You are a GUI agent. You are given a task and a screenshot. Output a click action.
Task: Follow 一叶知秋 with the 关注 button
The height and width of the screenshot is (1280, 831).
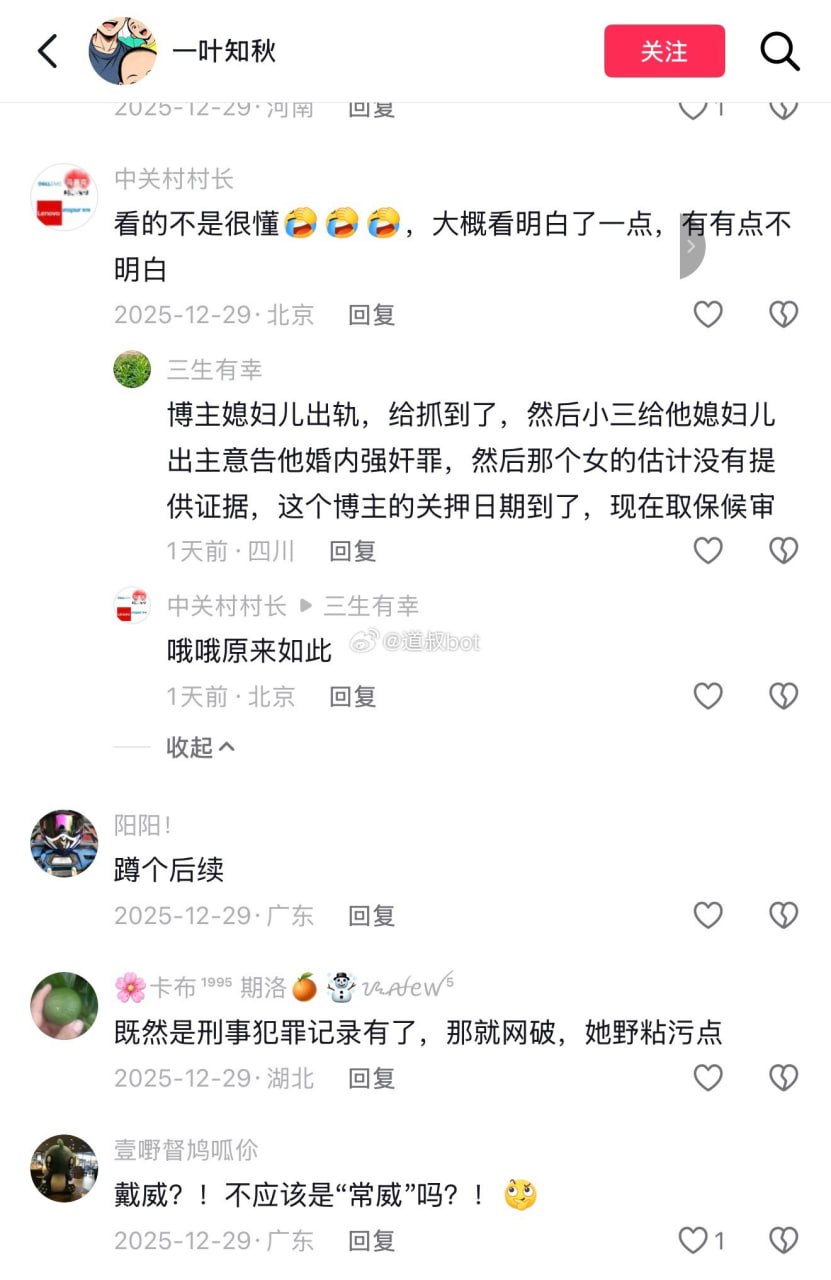[664, 51]
